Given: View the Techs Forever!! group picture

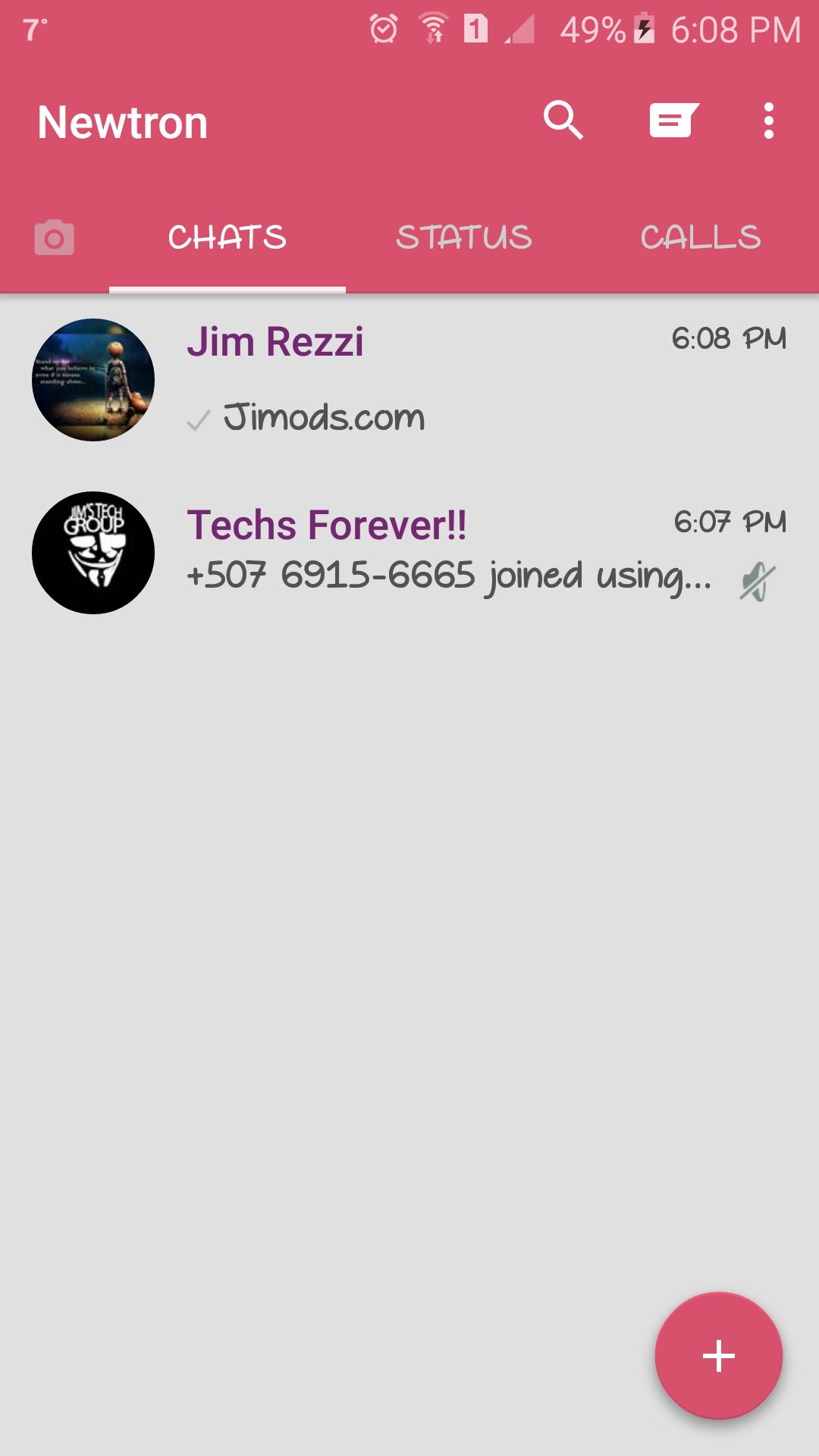Looking at the screenshot, I should point(93,553).
